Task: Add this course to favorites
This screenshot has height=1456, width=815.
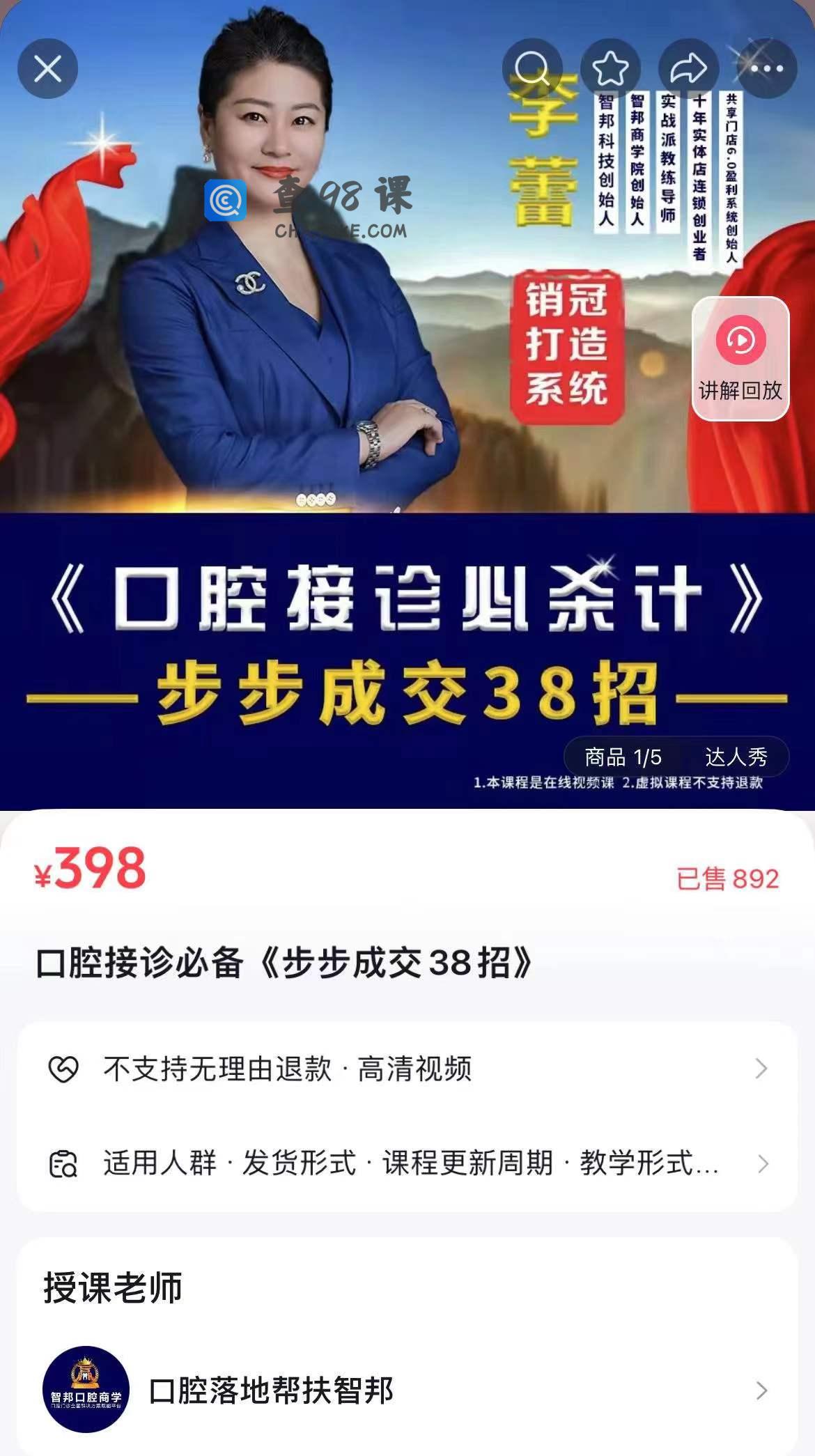Action: point(610,68)
